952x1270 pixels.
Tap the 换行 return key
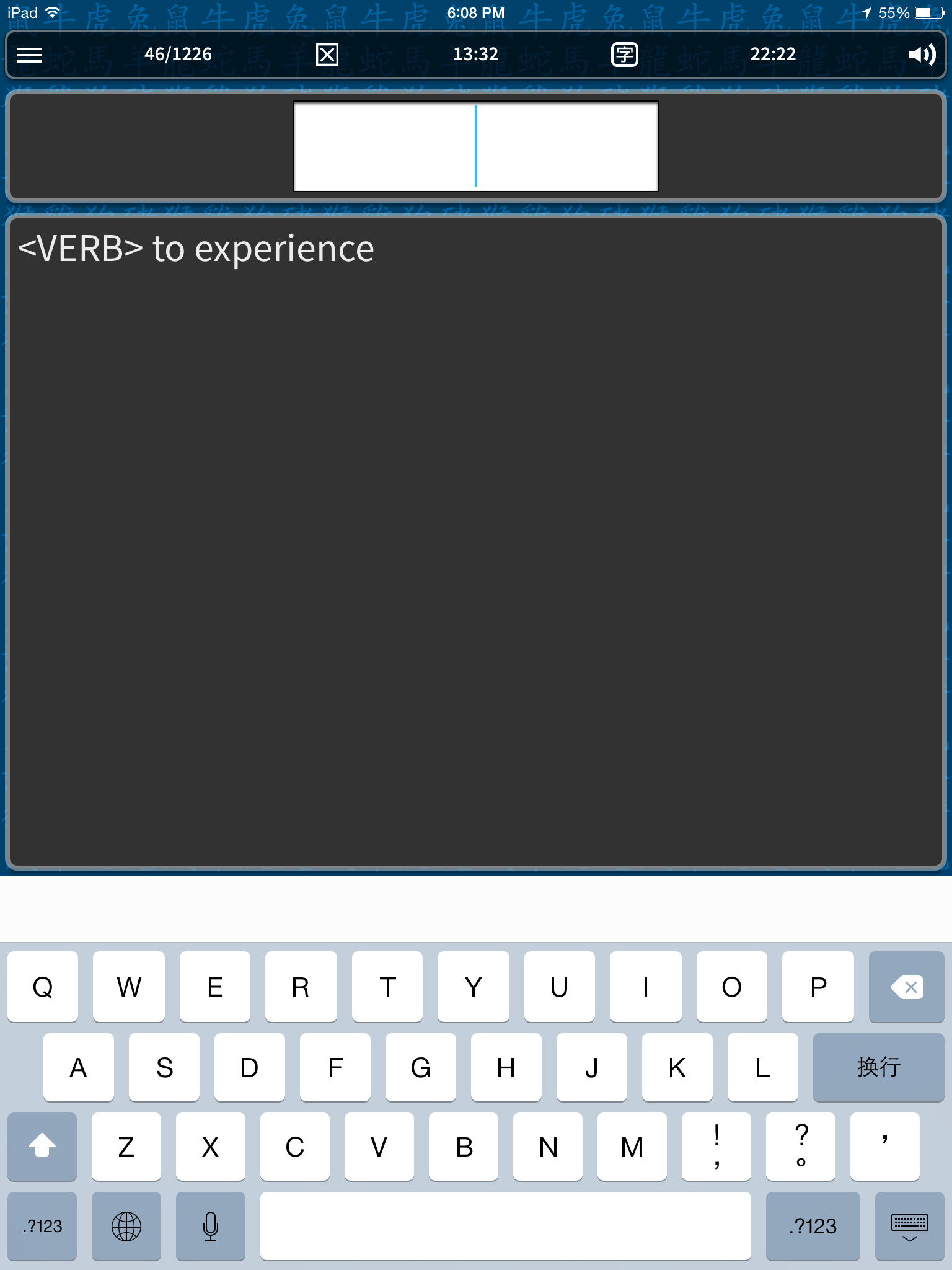click(878, 1067)
